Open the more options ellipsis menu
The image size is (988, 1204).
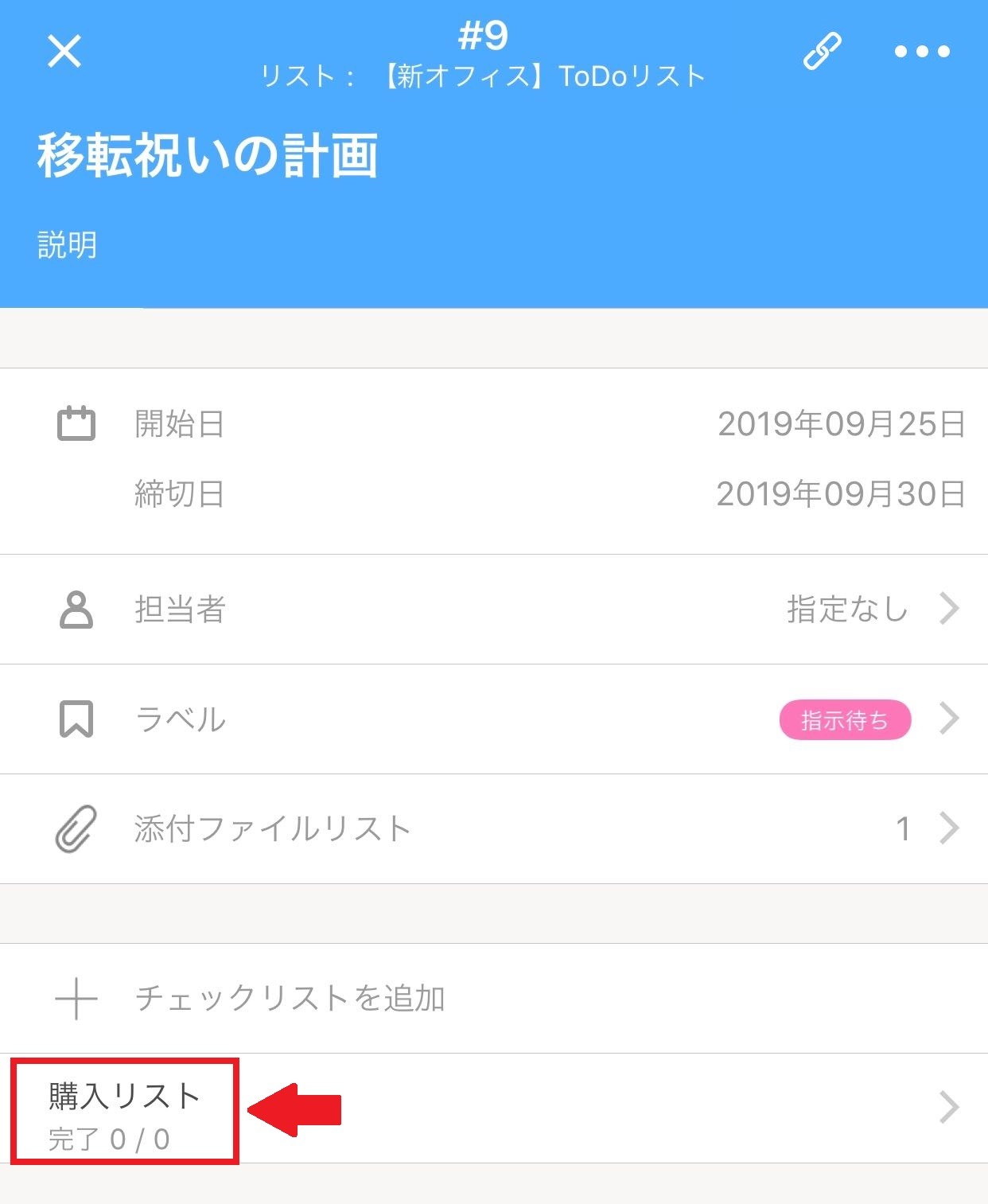(x=922, y=51)
